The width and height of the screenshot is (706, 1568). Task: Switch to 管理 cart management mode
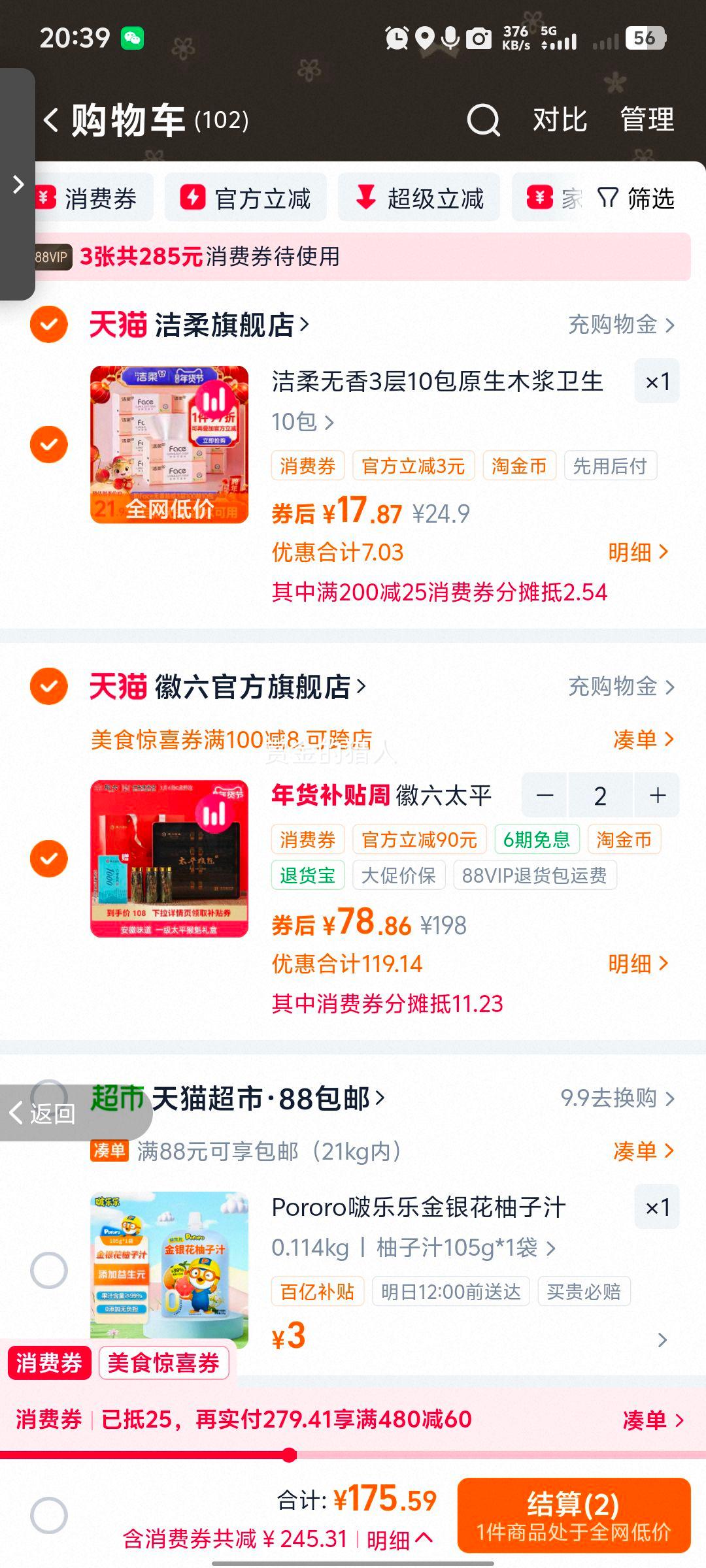coord(647,121)
